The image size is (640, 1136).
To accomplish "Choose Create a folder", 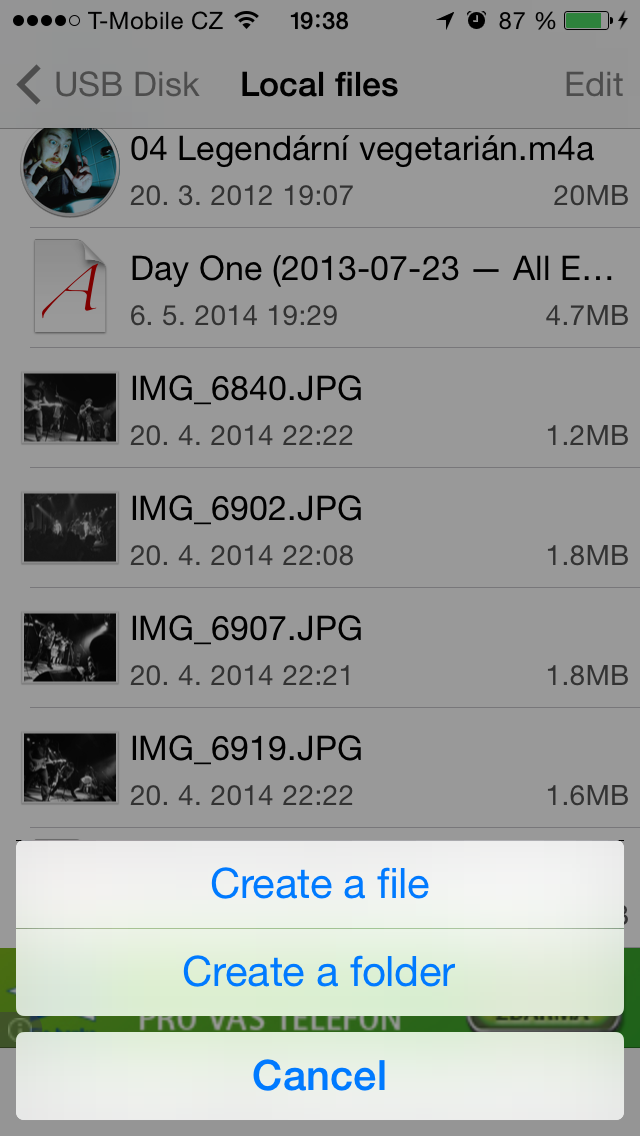I will [320, 972].
